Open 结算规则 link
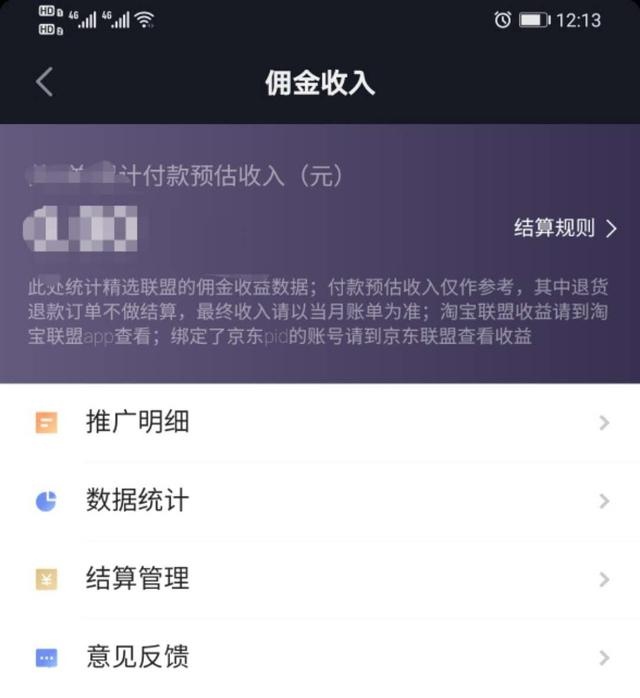 pyautogui.click(x=565, y=228)
